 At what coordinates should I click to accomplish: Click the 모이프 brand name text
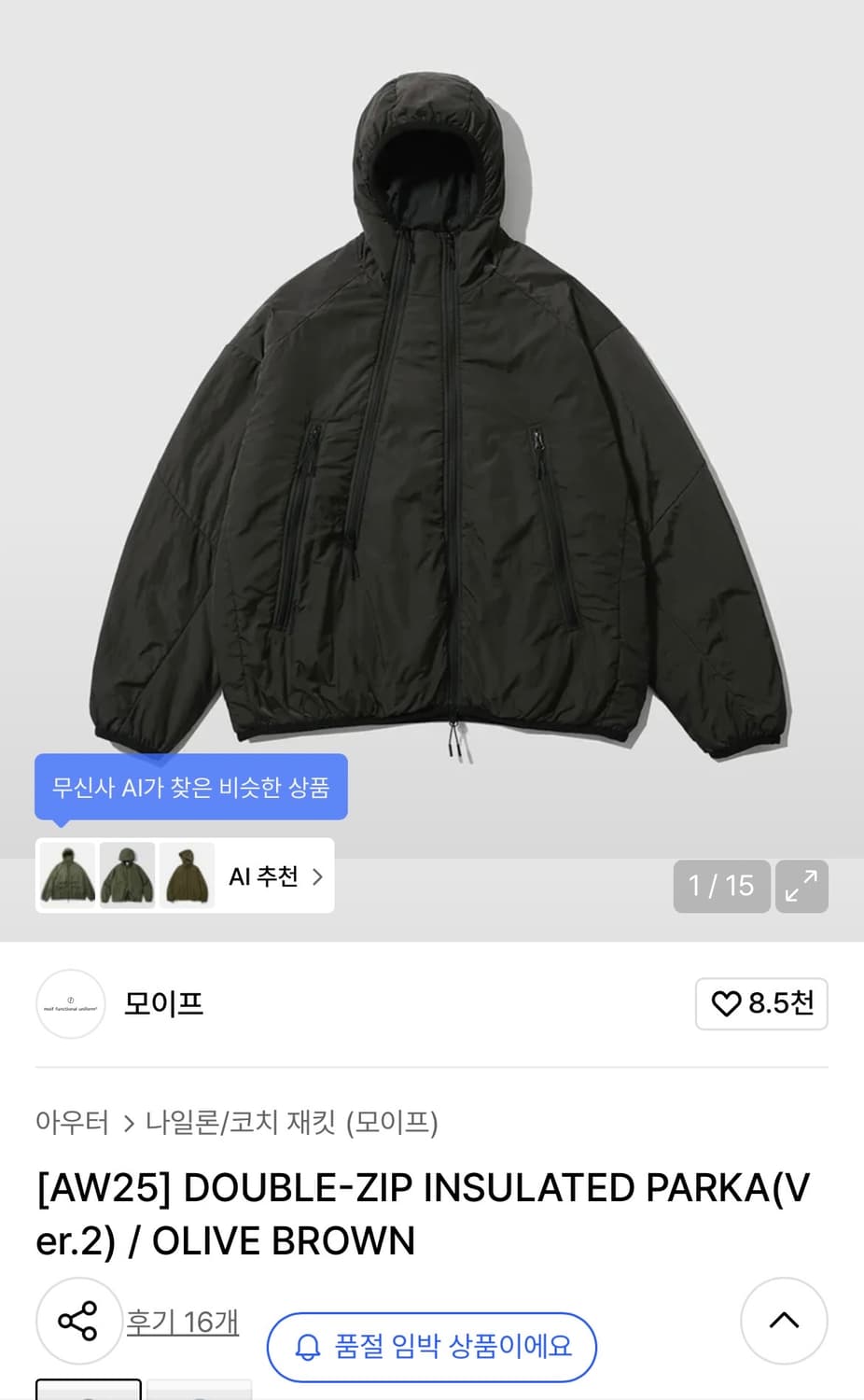tap(161, 1004)
